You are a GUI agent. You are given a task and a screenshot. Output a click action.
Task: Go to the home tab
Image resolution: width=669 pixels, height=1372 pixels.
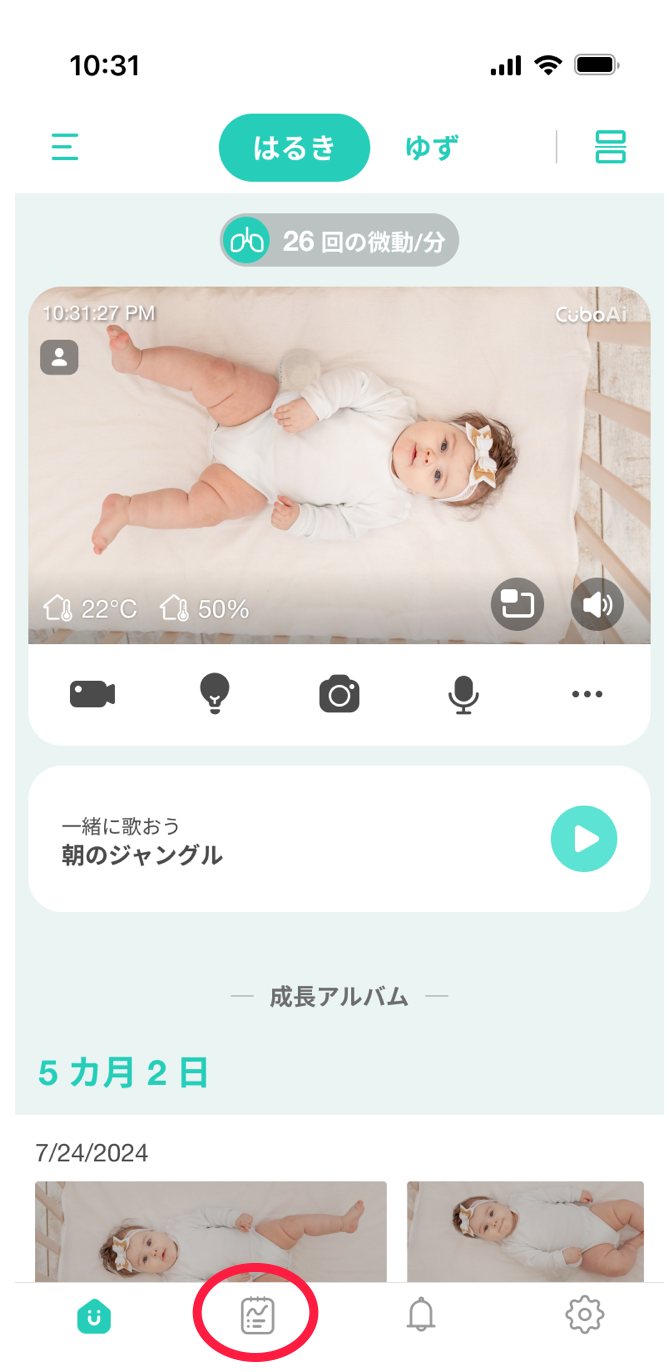pyautogui.click(x=94, y=1316)
